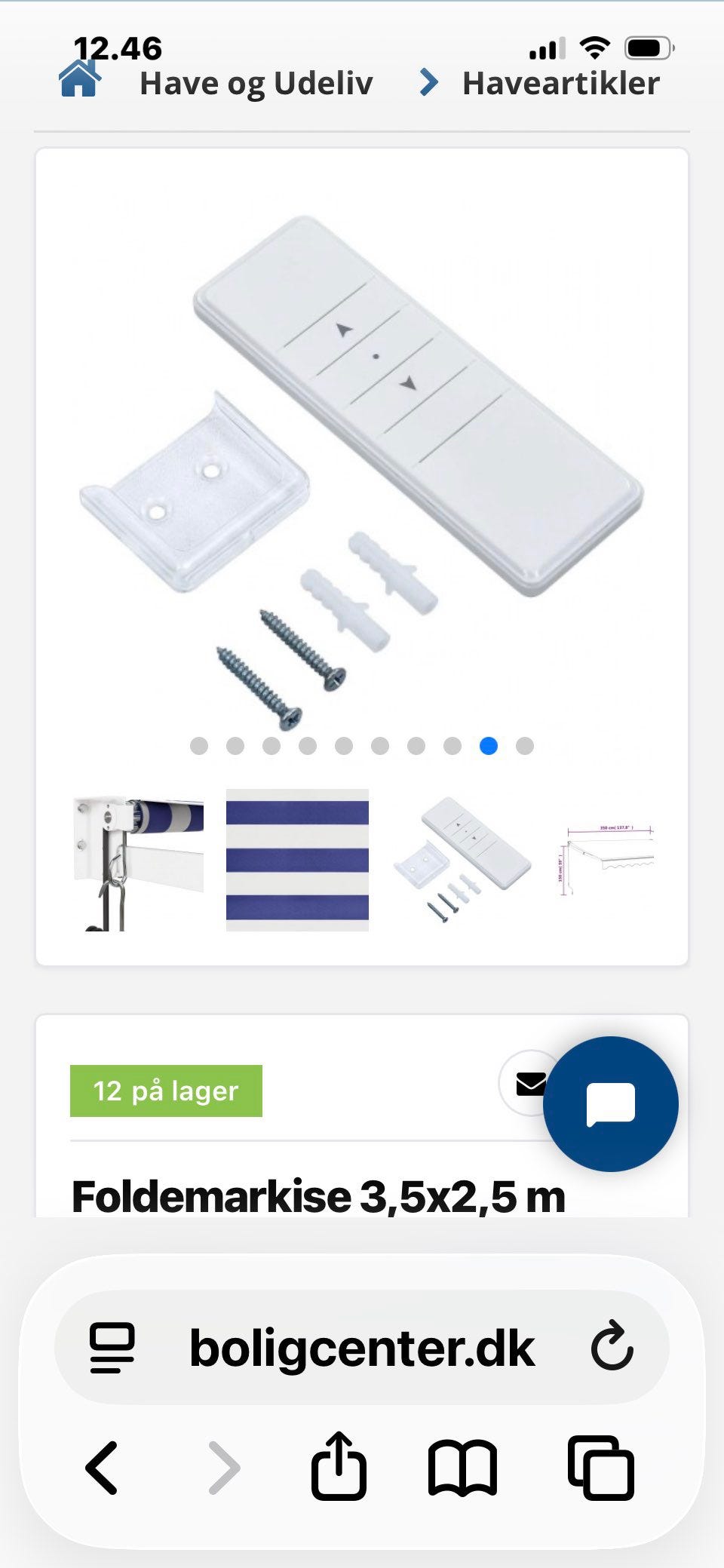
Task: Tap the boligcenter.dk address bar
Action: pyautogui.click(x=362, y=1349)
